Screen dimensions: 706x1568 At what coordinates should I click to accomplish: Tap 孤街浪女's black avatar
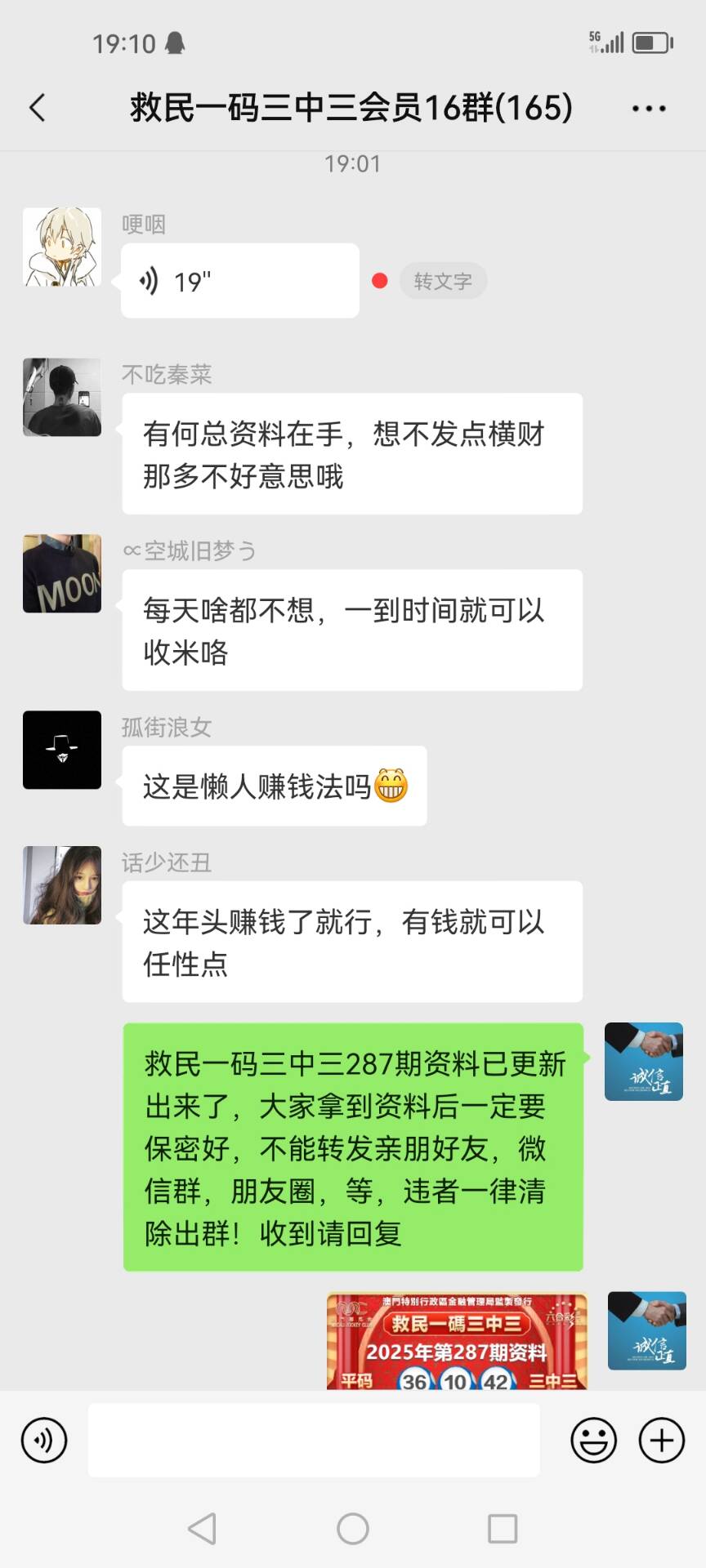point(62,750)
